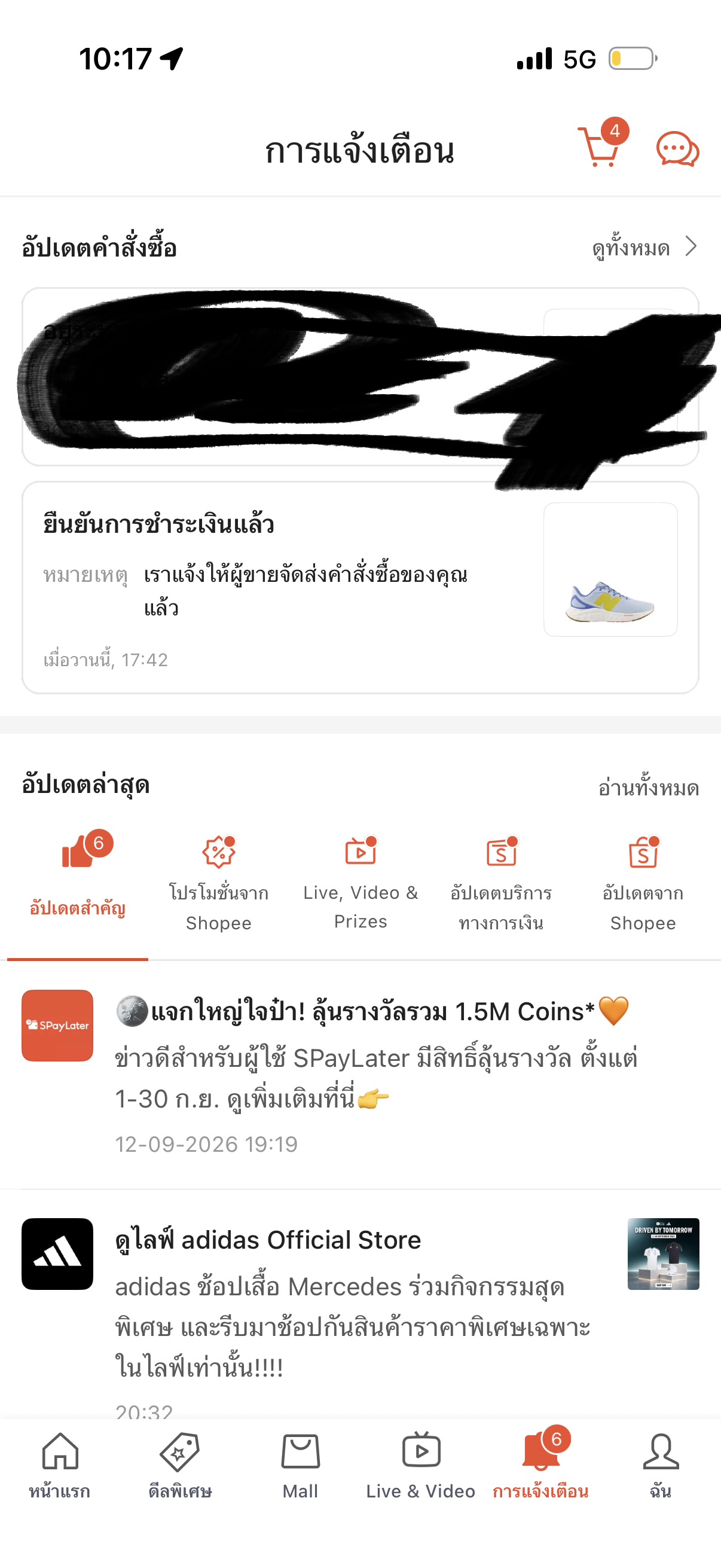Screen dimensions: 721x1568
Task: Switch to โปรโมชั่นจาก Shopee tab
Action: click(x=218, y=882)
